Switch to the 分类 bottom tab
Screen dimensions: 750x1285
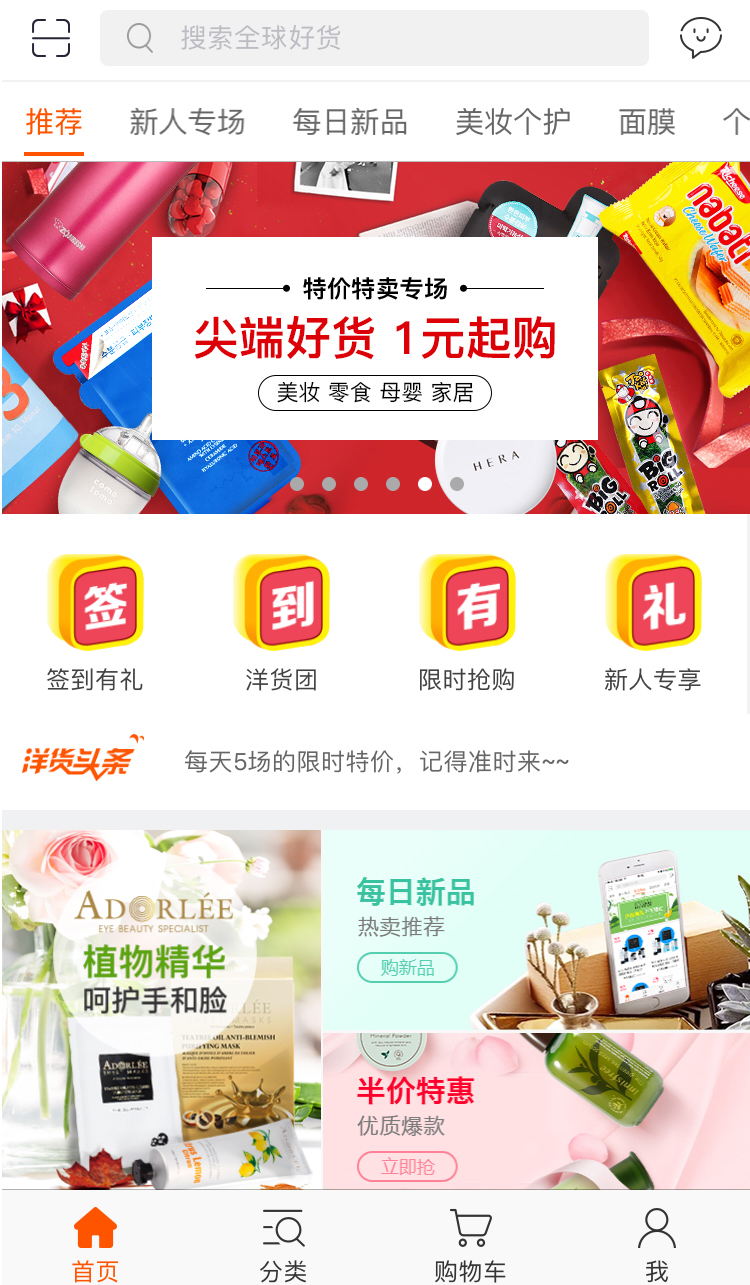click(x=283, y=1243)
